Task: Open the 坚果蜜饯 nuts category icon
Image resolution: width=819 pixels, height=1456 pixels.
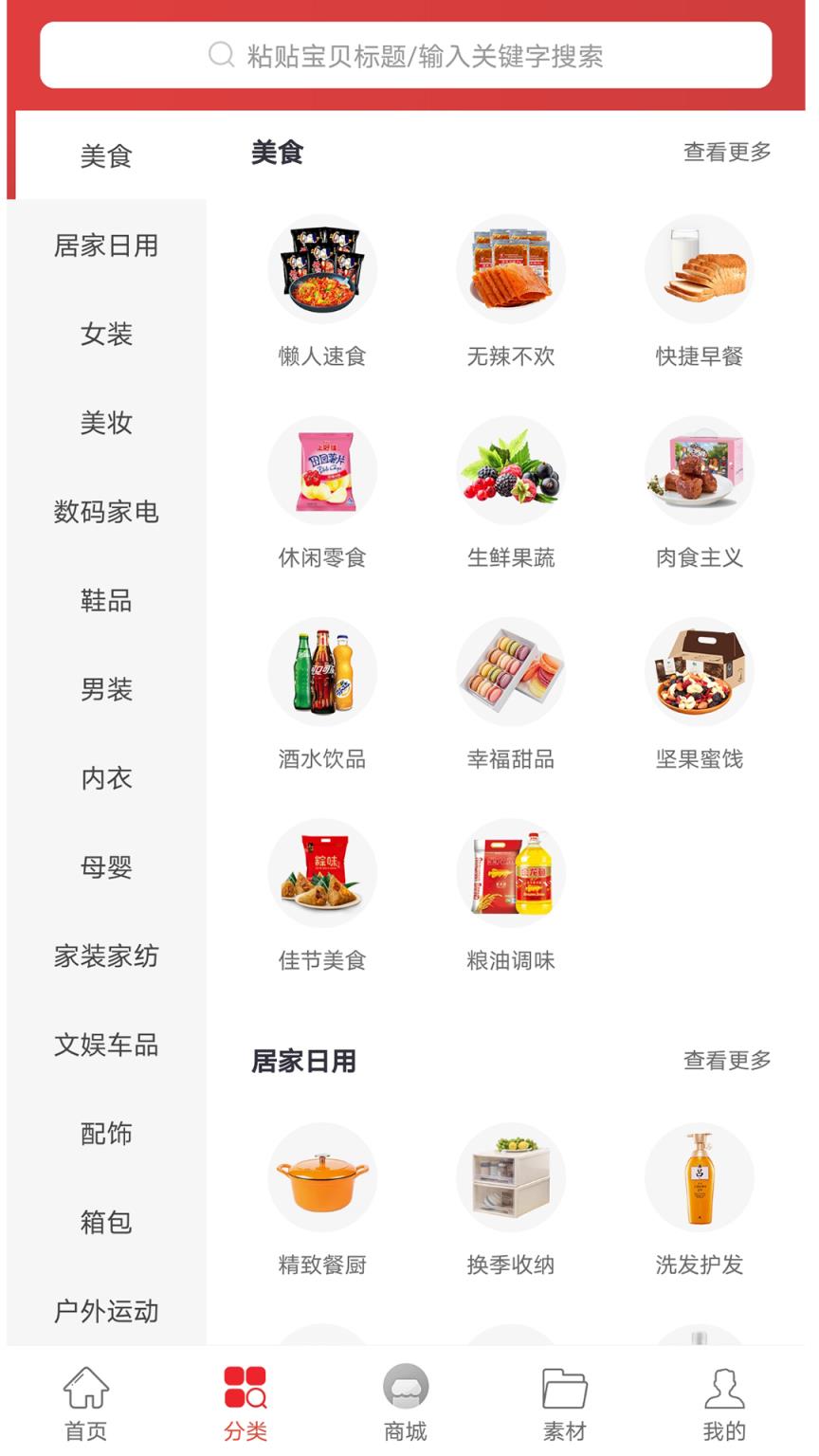Action: 700,671
